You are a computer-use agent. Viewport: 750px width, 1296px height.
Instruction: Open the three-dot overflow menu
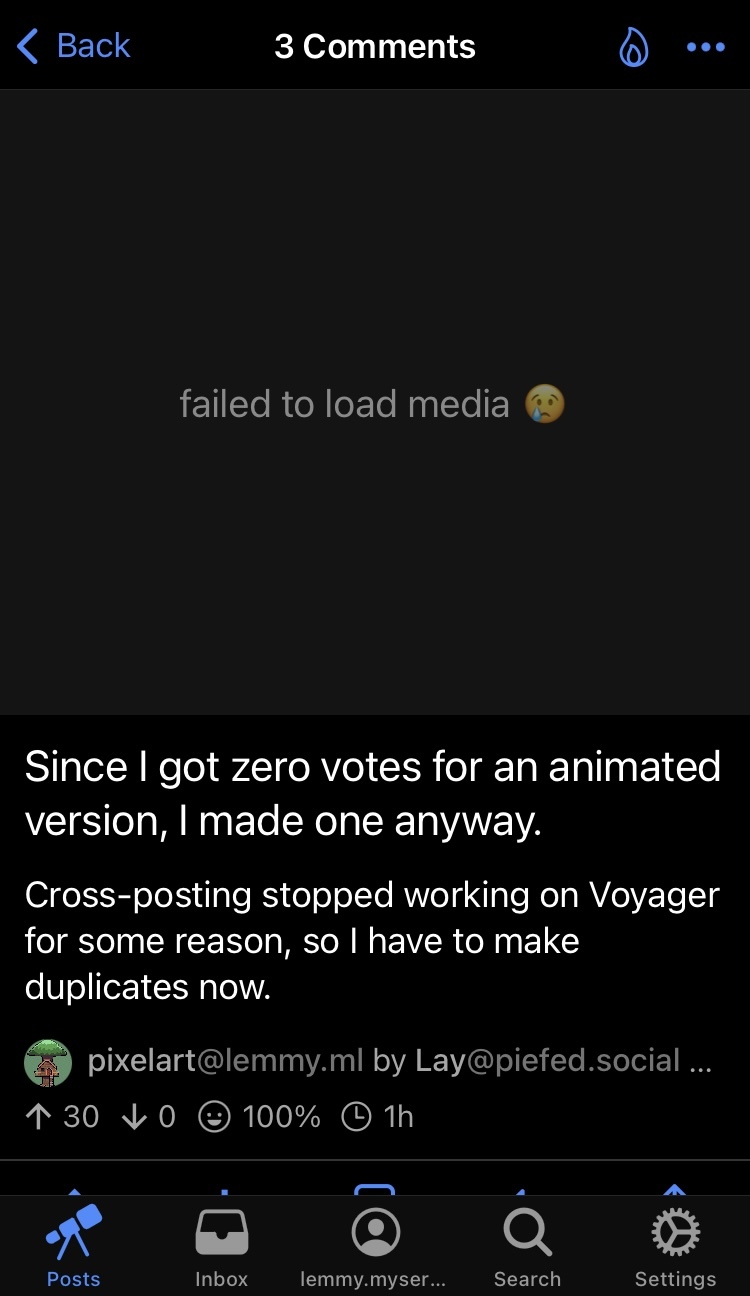pos(706,47)
